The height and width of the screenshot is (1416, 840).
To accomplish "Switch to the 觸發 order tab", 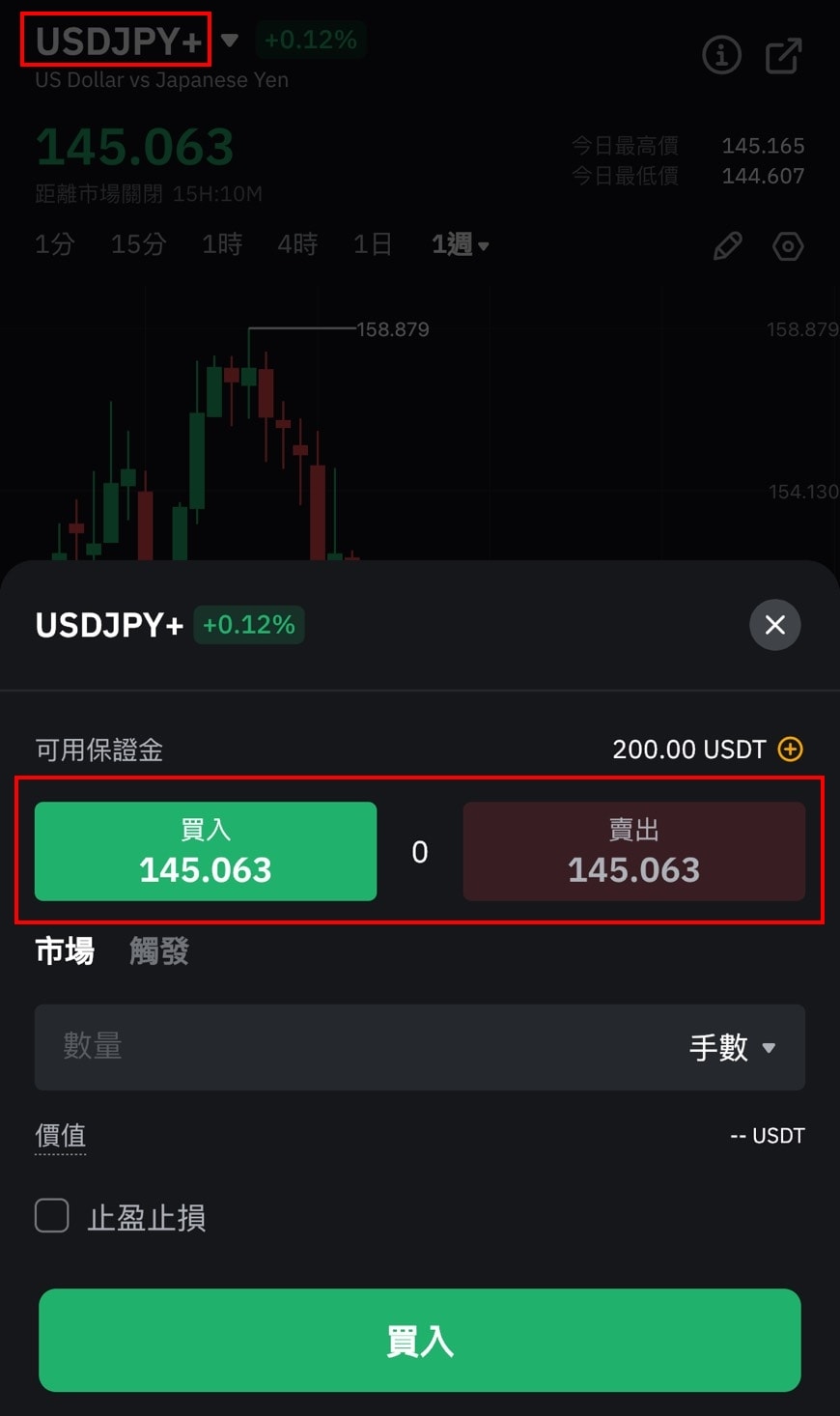I will 159,951.
